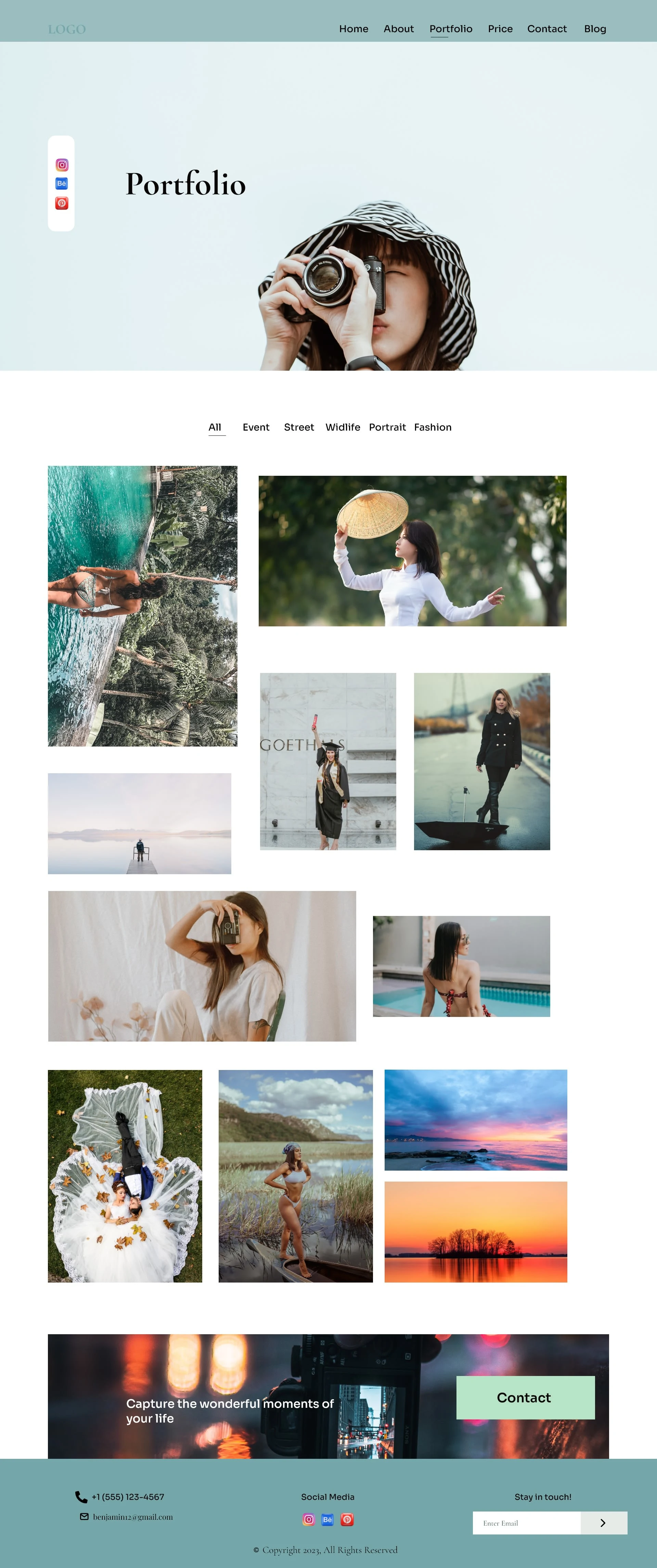Submit email with the arrow button
Viewport: 657px width, 1568px height.
tap(603, 1522)
